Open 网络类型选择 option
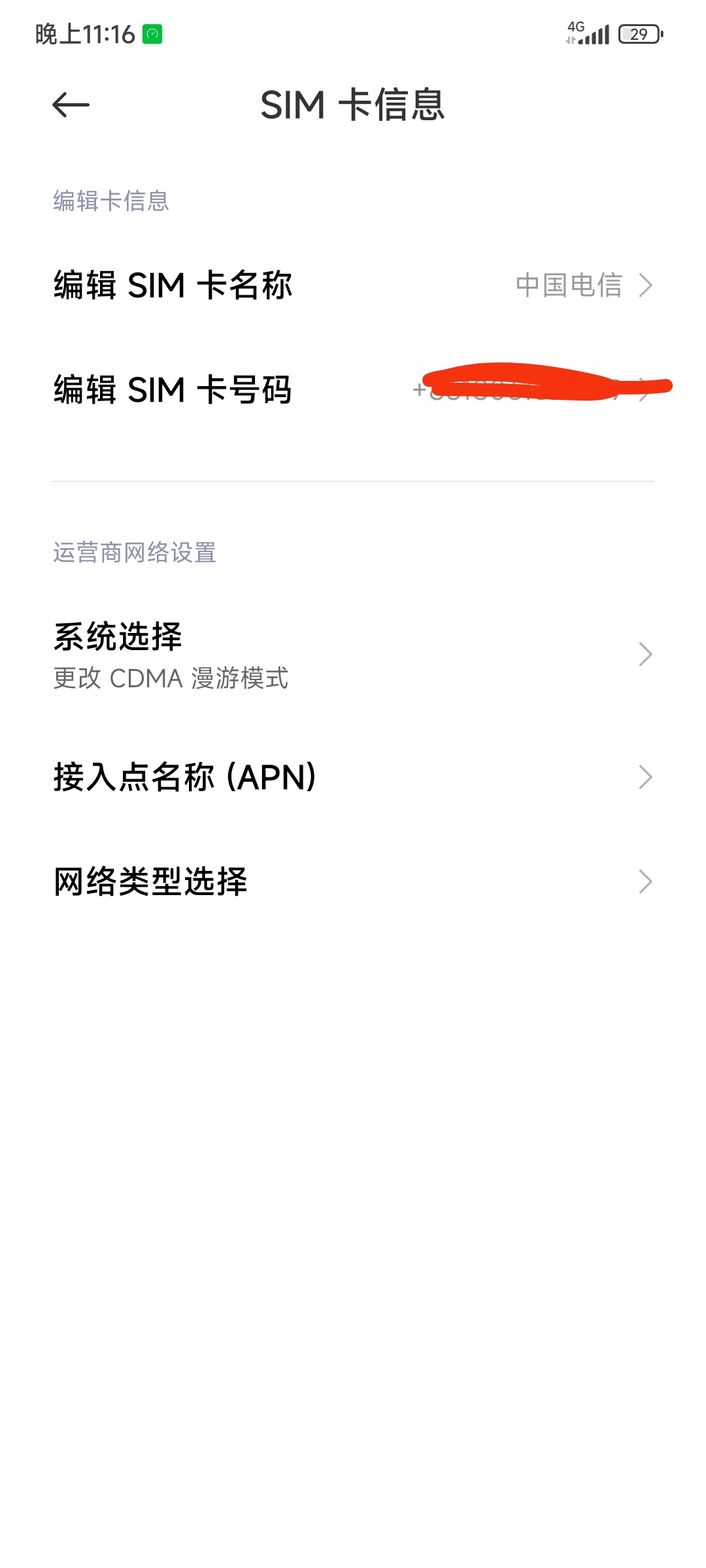 click(x=353, y=881)
